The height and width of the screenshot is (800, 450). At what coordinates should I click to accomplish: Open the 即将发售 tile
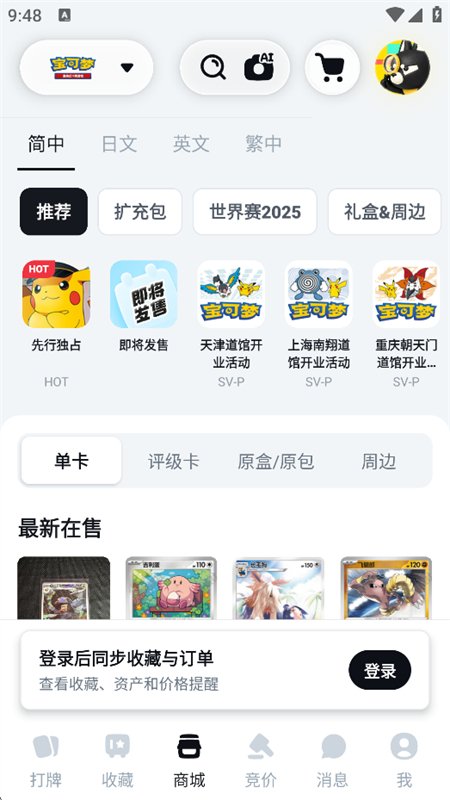(143, 307)
